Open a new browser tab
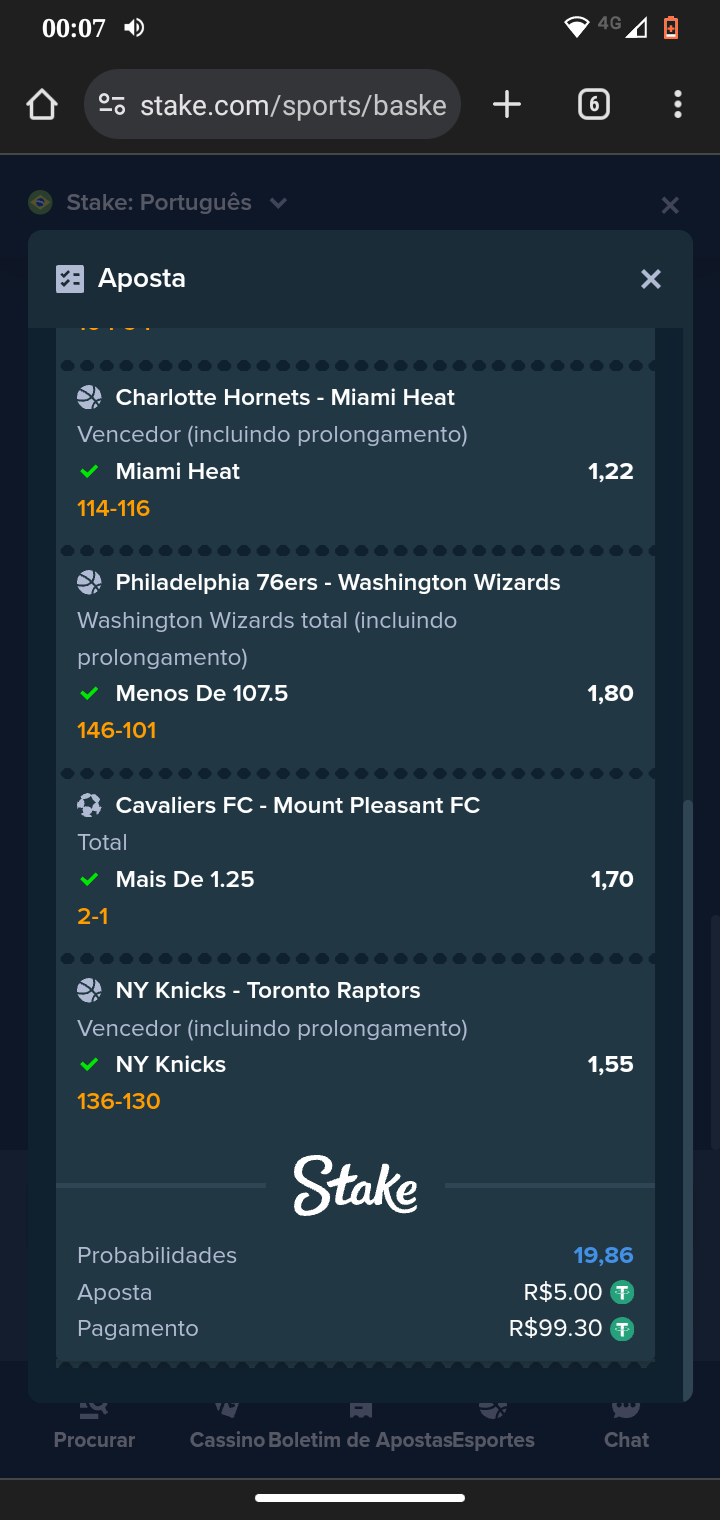Image resolution: width=720 pixels, height=1520 pixels. point(507,104)
